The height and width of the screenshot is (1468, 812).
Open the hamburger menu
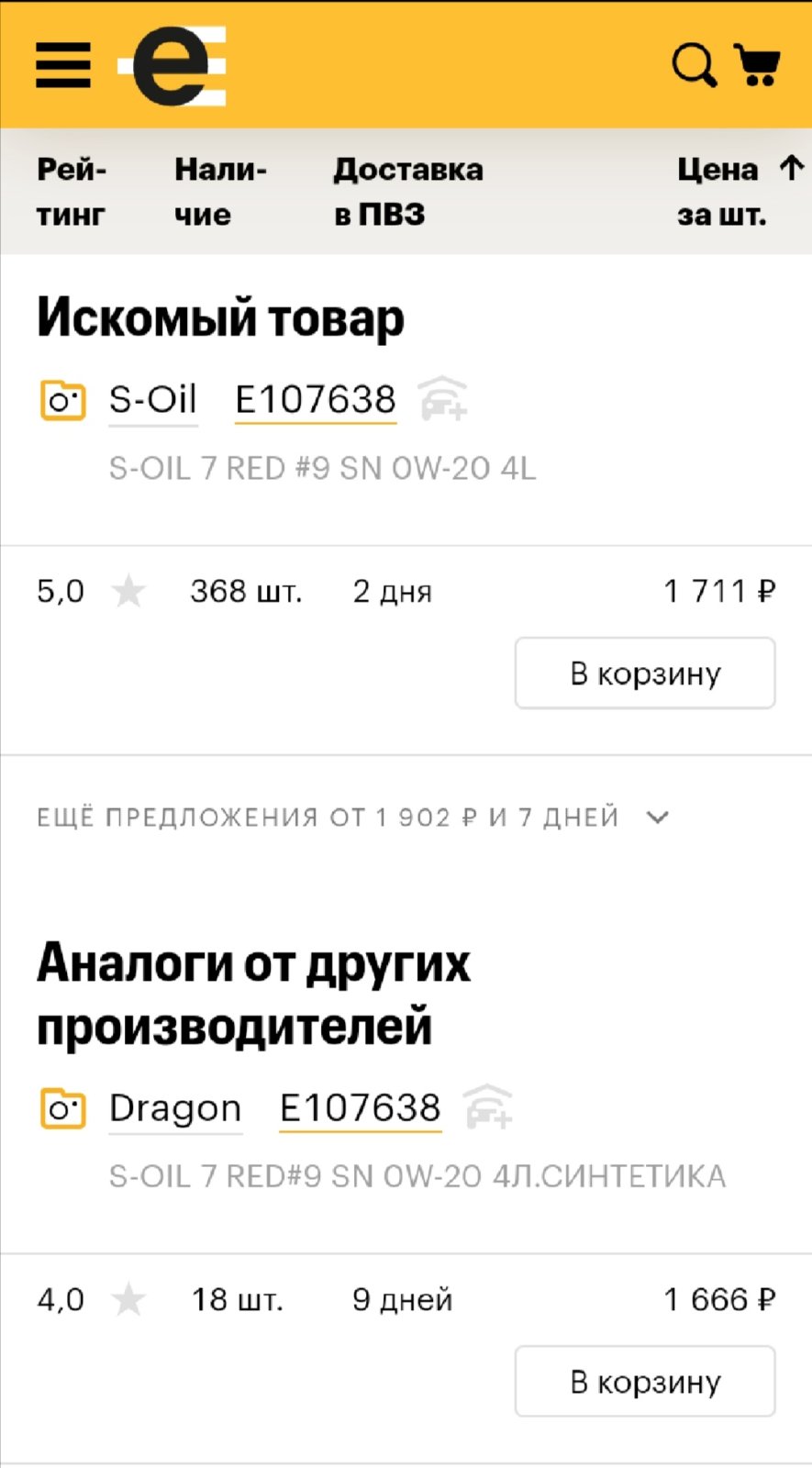63,65
